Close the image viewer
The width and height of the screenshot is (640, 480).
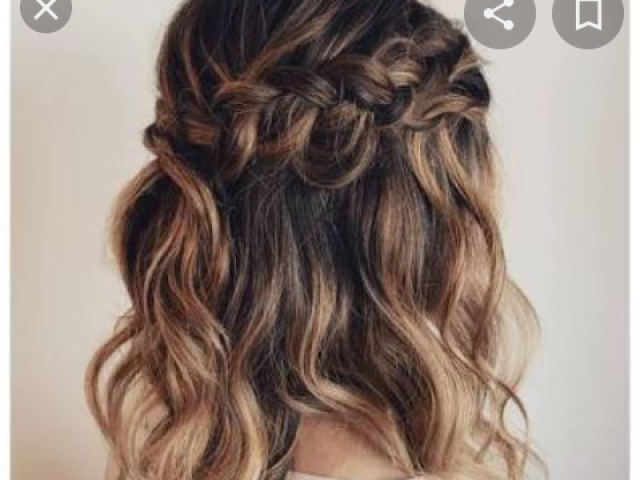click(45, 10)
